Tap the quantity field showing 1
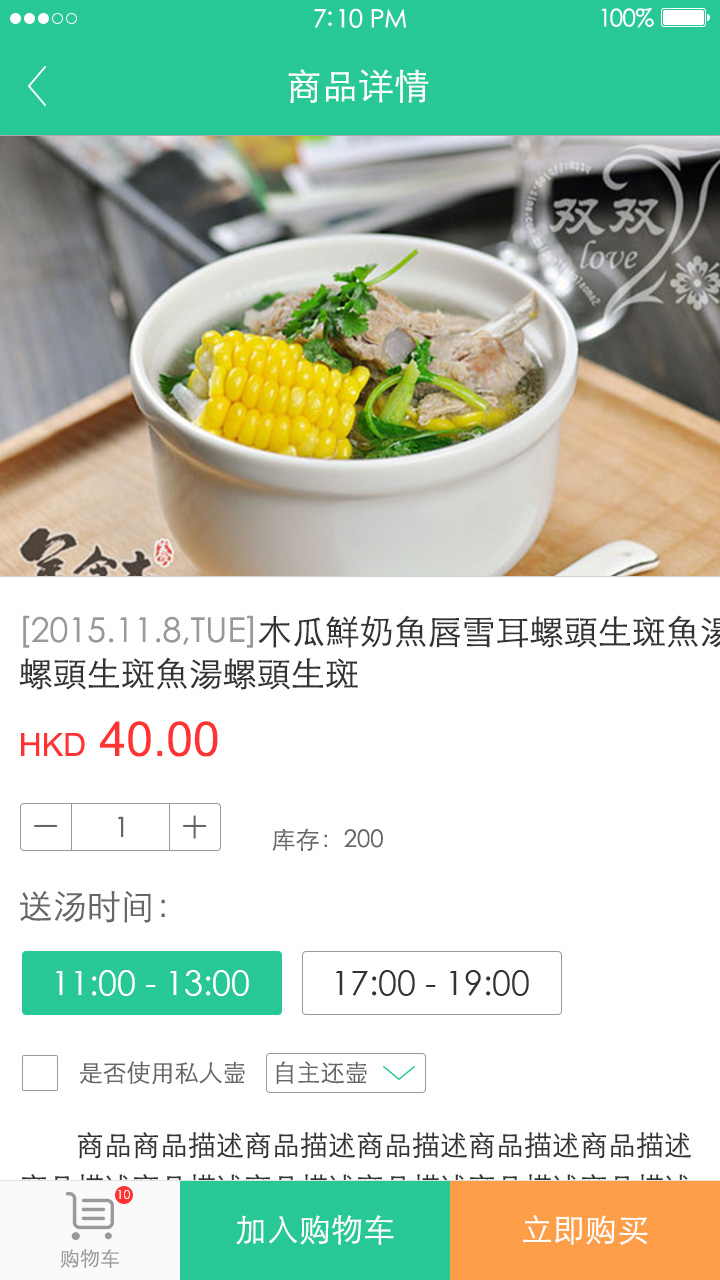The width and height of the screenshot is (720, 1280). pos(121,827)
